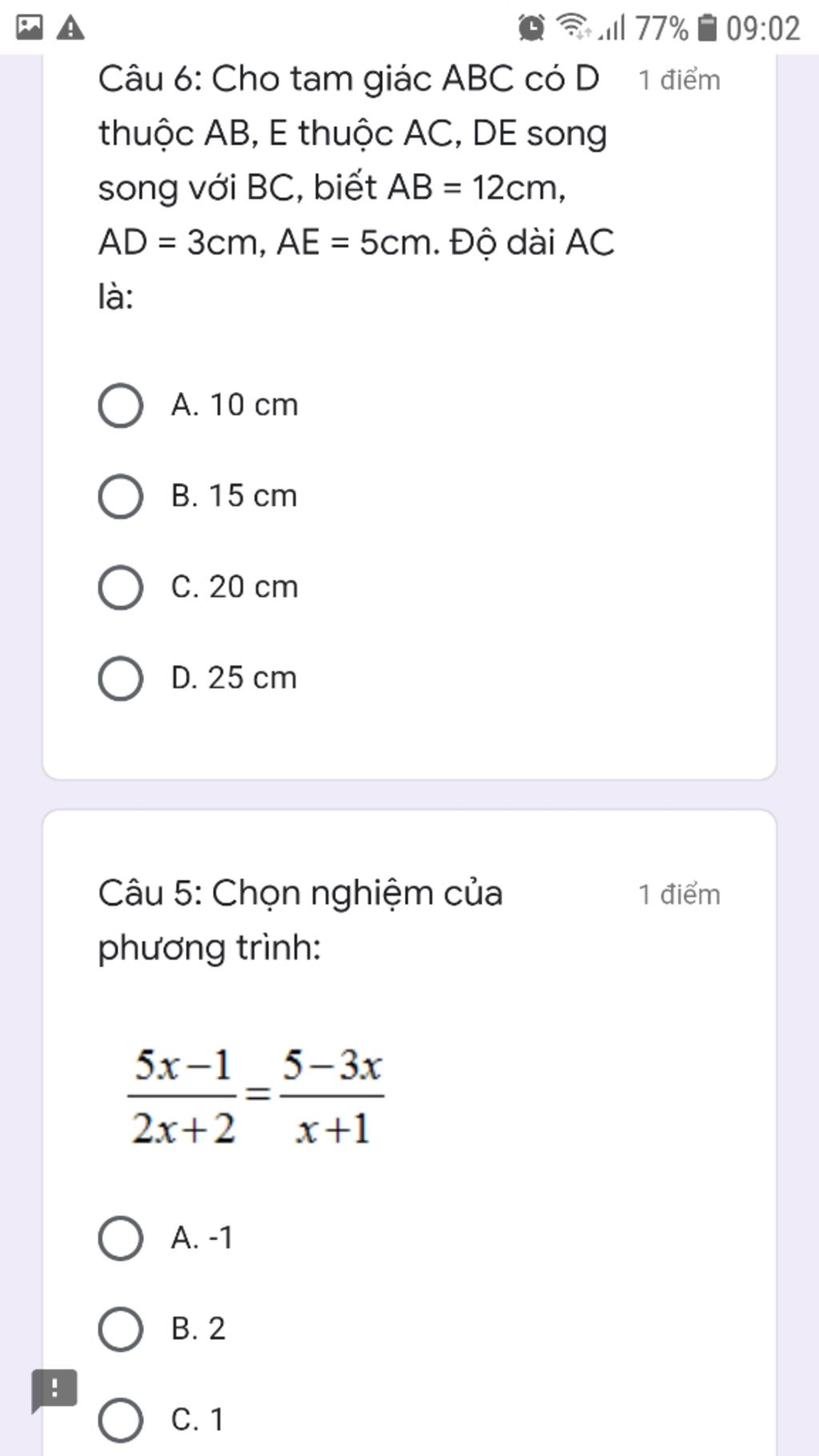This screenshot has height=1456, width=819.
Task: Open the report problem feedback icon
Action: tap(54, 1389)
